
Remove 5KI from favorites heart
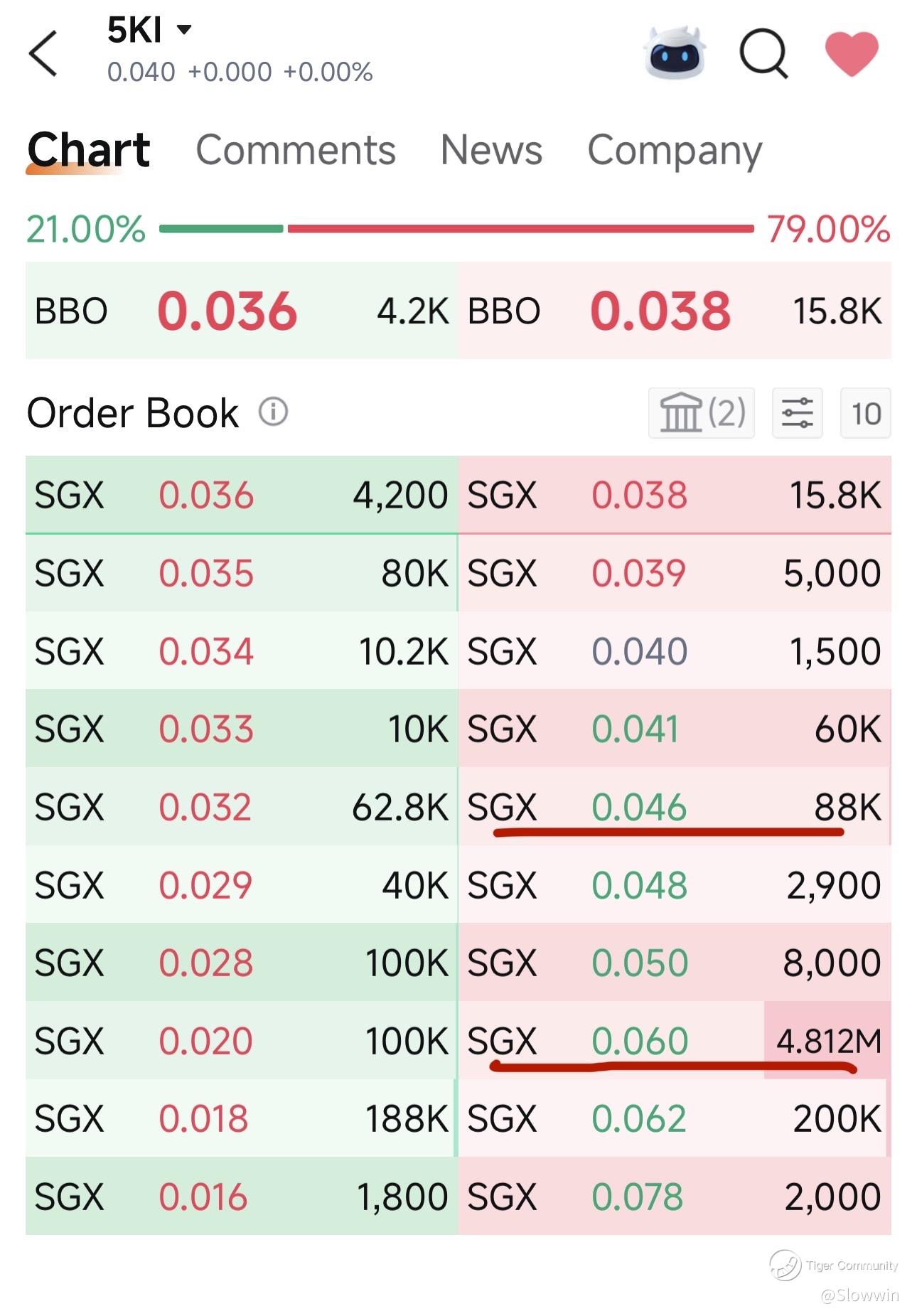(x=851, y=53)
